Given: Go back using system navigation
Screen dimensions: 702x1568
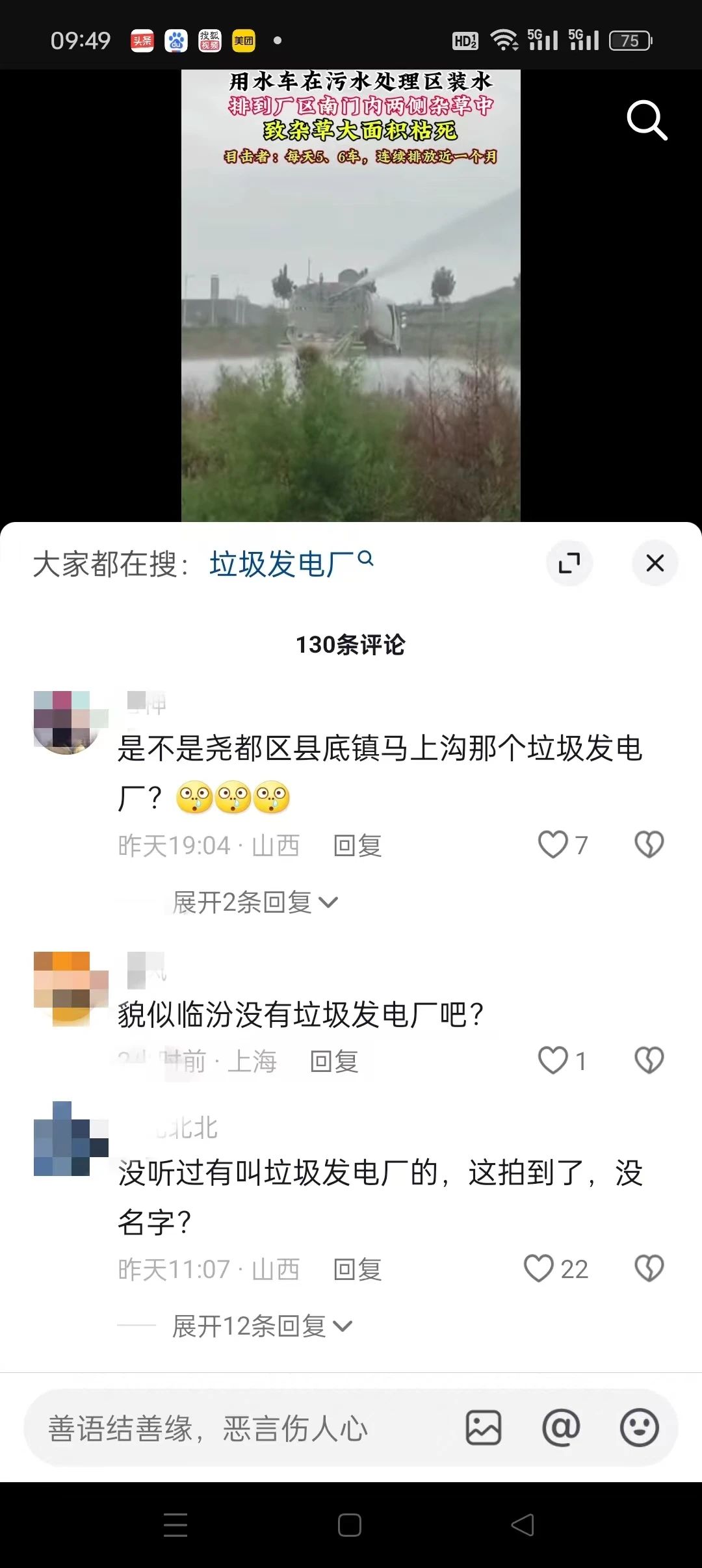Looking at the screenshot, I should [x=523, y=1524].
